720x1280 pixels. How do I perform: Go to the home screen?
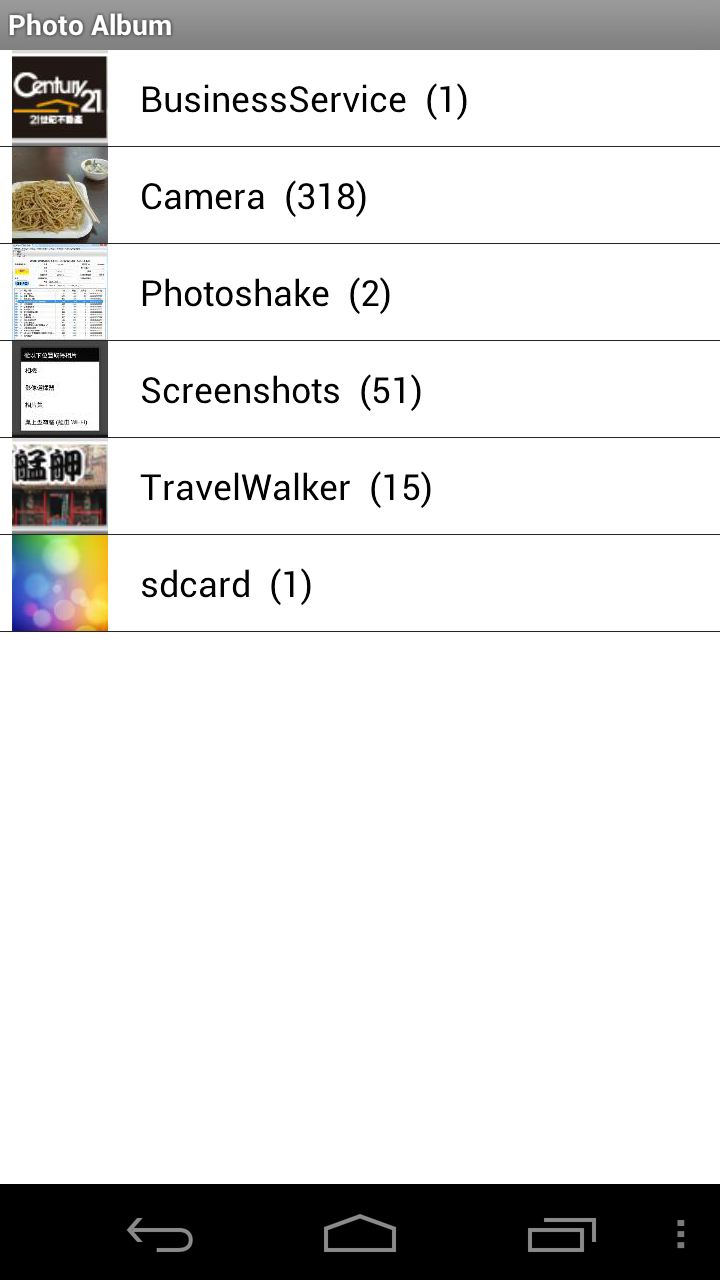pos(360,1235)
